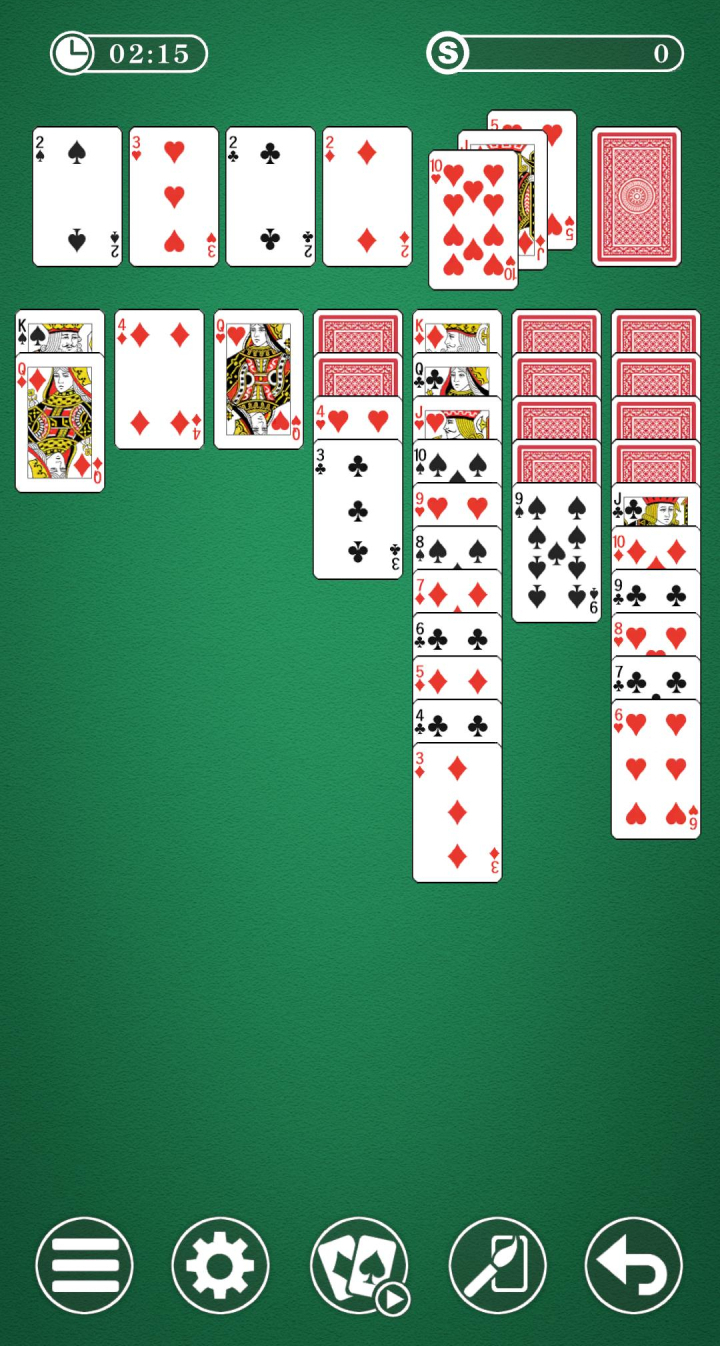Viewport: 720px width, 1346px height.
Task: Select the 6 of hearts card
Action: 655,768
